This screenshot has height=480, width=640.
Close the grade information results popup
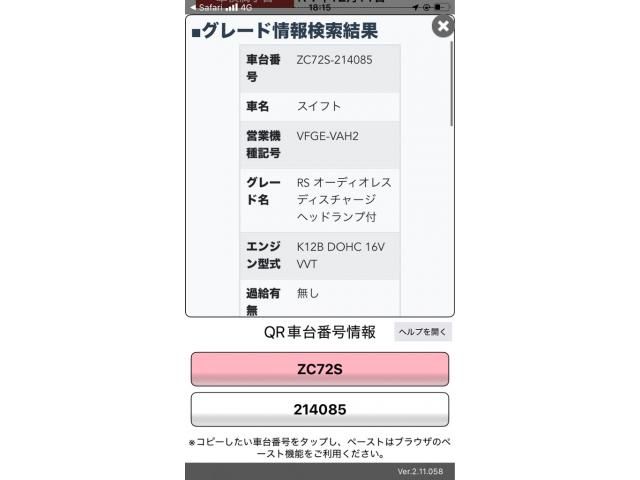click(442, 27)
